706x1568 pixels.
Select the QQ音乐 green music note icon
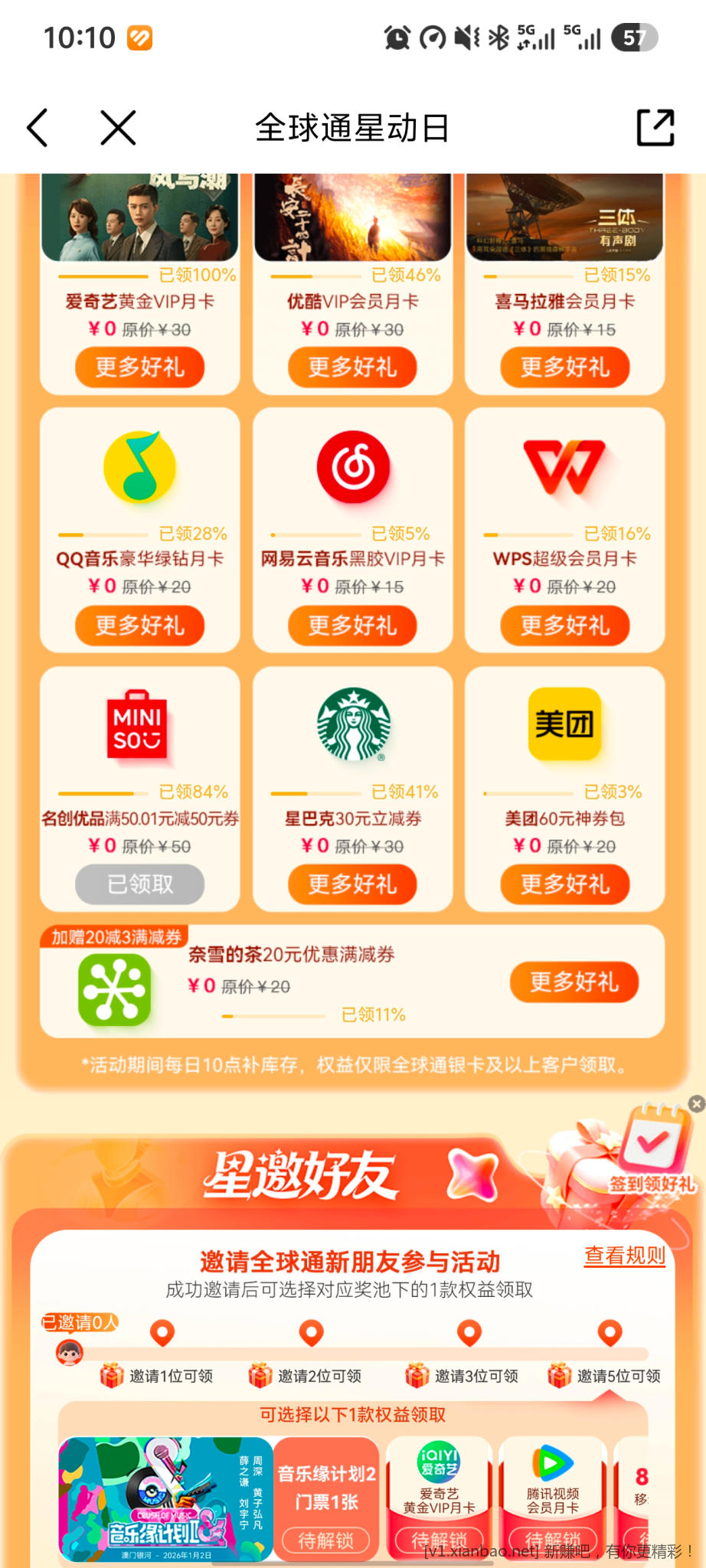coord(140,469)
